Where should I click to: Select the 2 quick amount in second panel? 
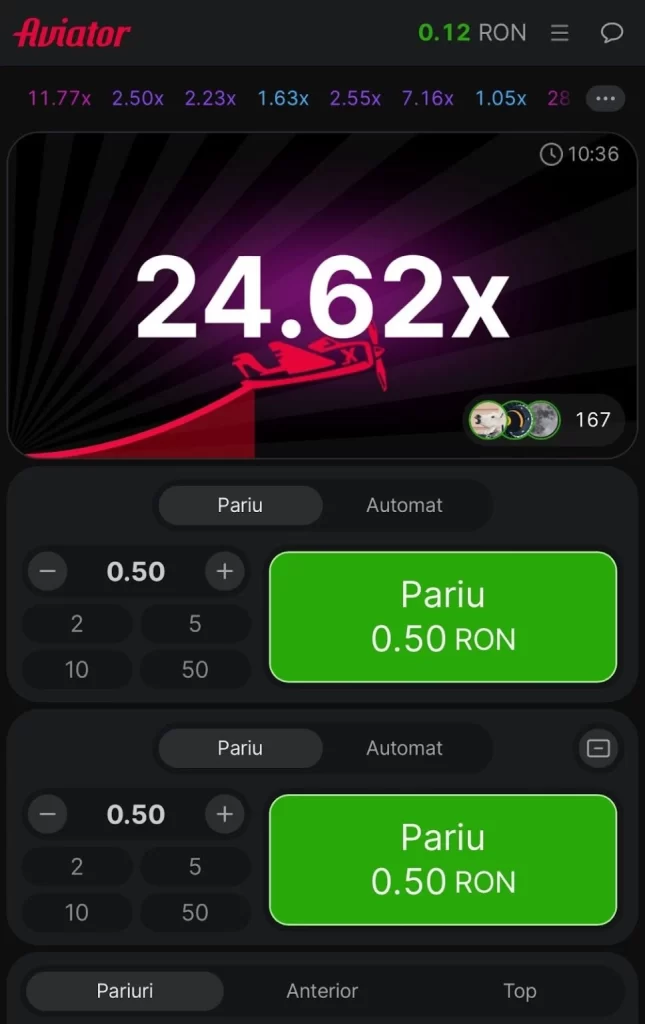click(77, 867)
